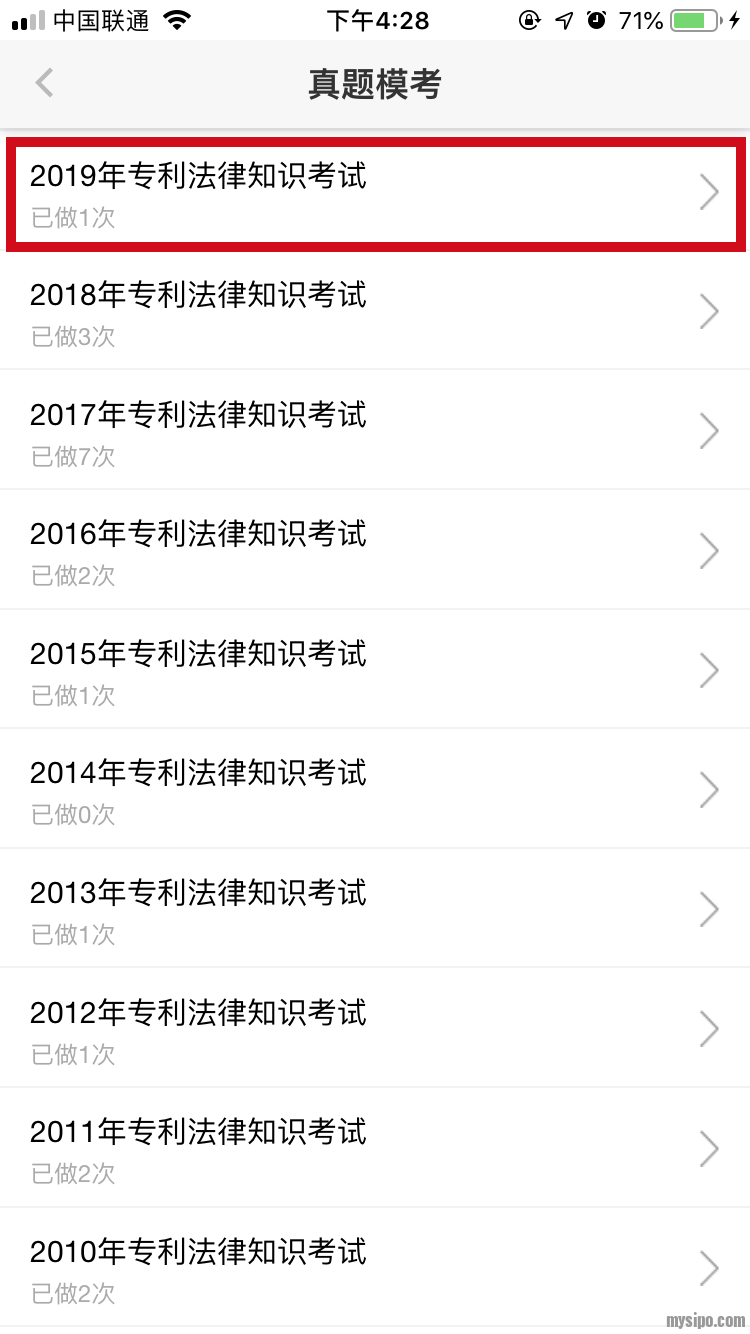
Task: Open 2019年专利法律知识考试
Action: 374,194
